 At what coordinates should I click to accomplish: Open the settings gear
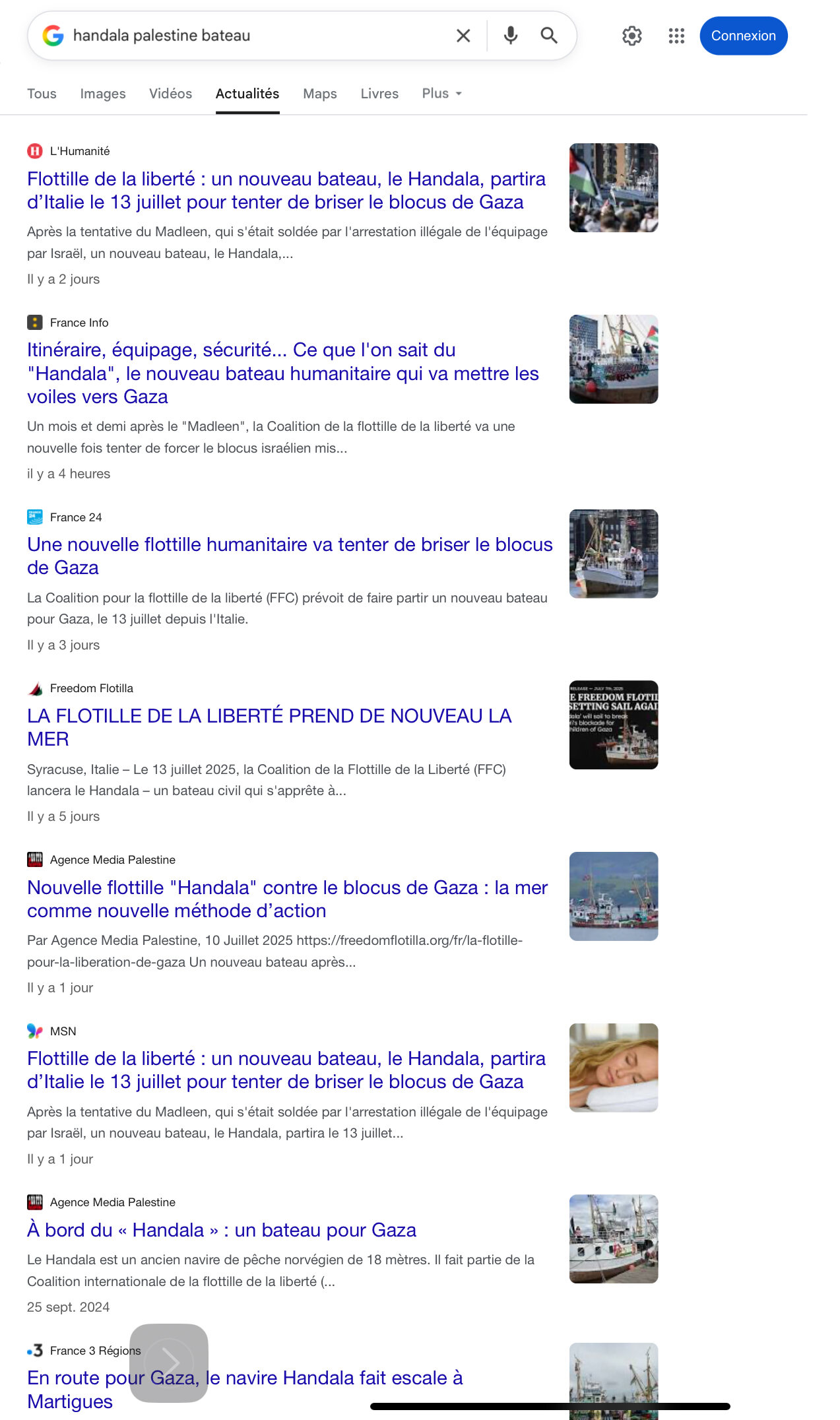(632, 36)
